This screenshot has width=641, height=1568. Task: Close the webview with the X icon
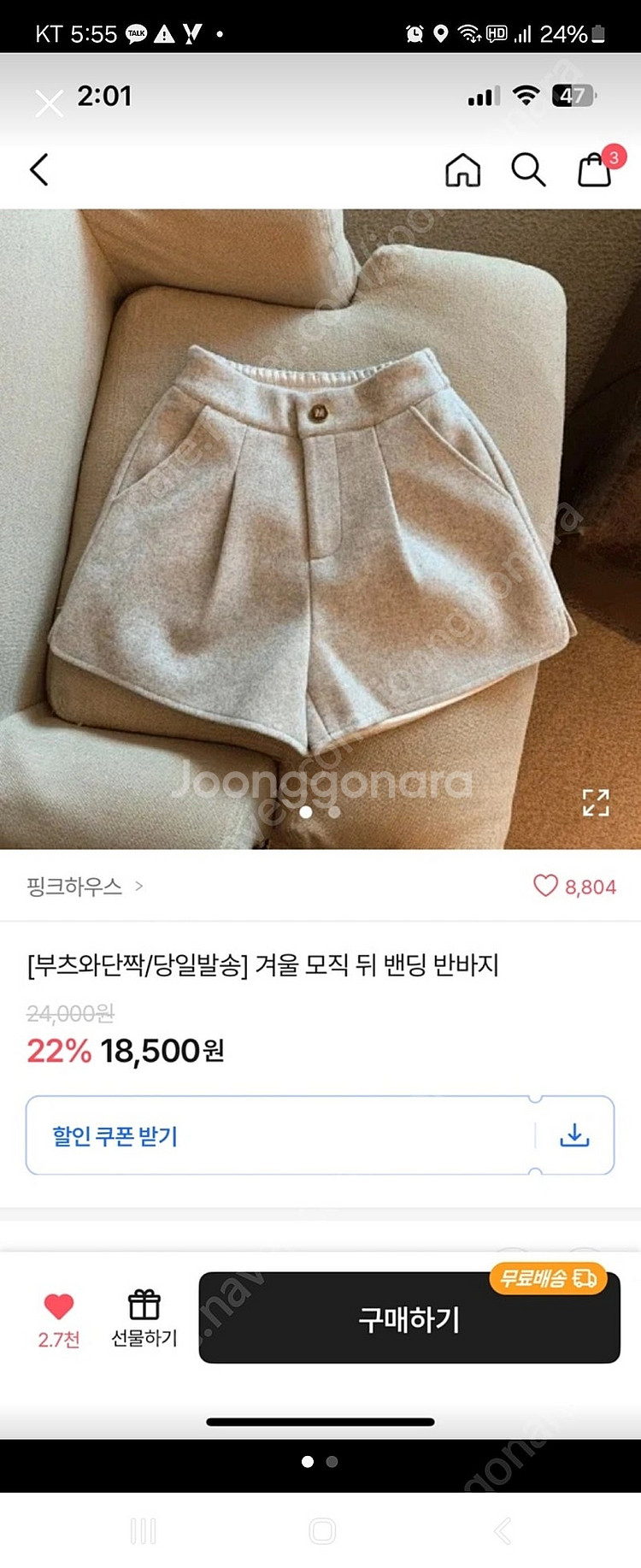pyautogui.click(x=49, y=103)
